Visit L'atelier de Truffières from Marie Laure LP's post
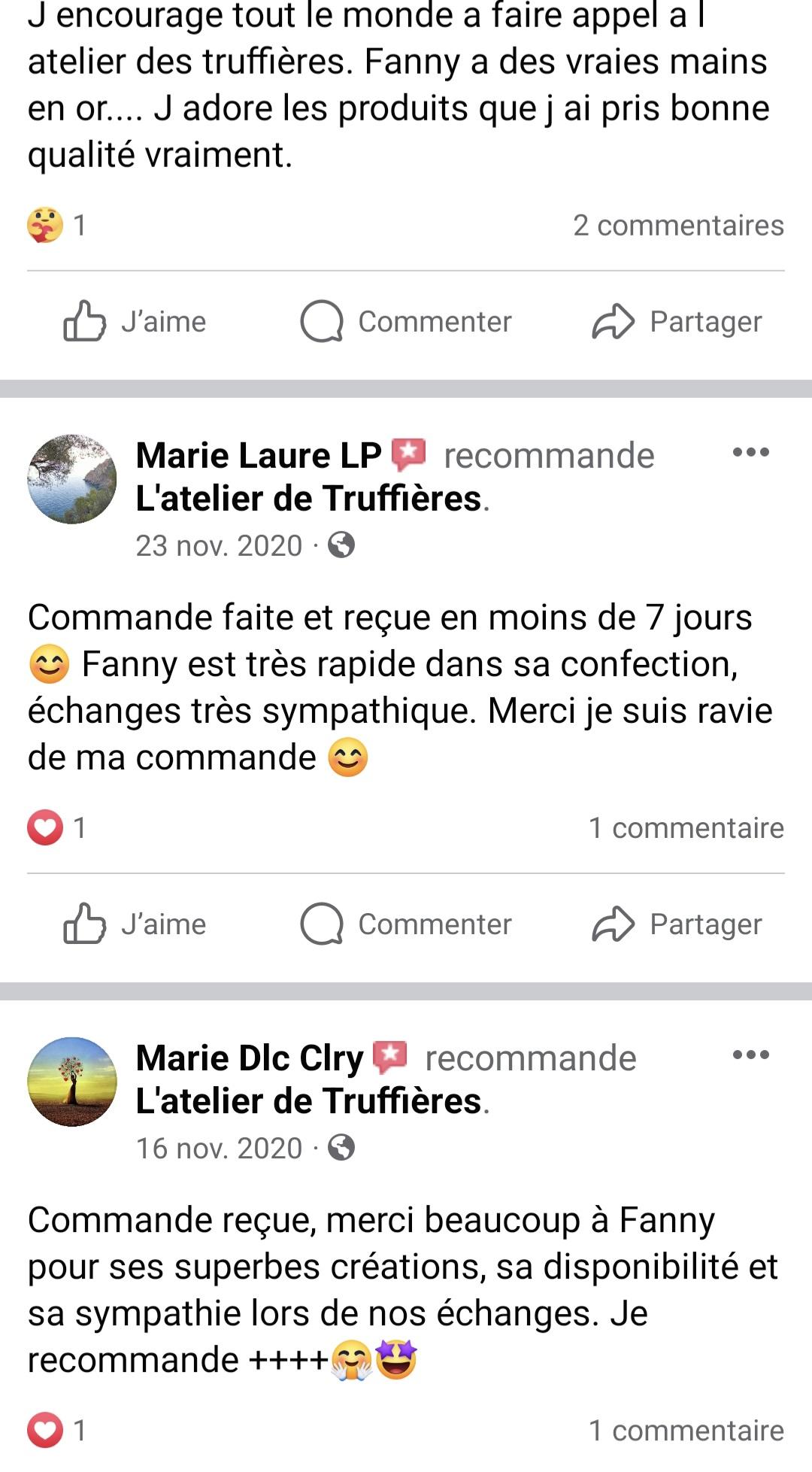This screenshot has width=812, height=1472. tap(308, 499)
